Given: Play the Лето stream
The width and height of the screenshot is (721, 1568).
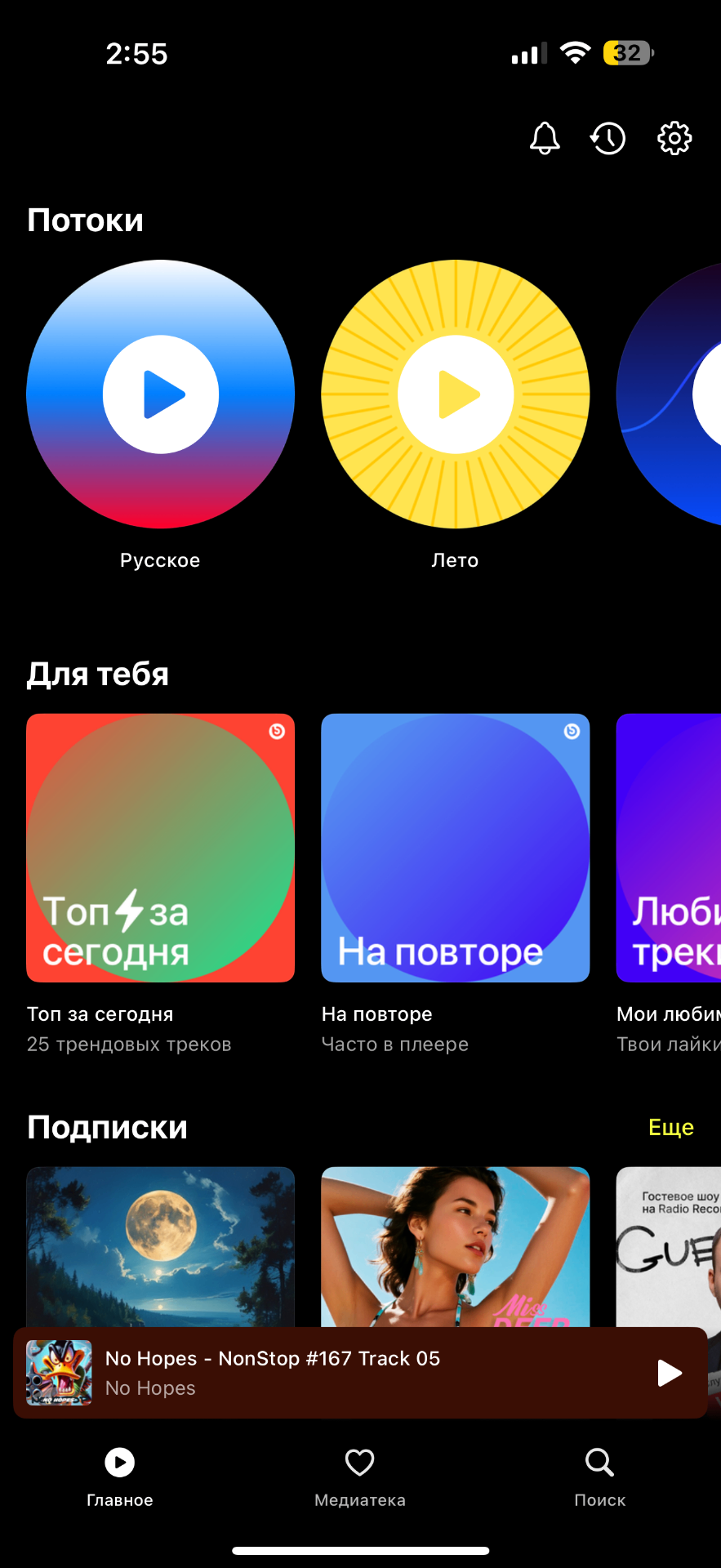Looking at the screenshot, I should click(x=456, y=394).
